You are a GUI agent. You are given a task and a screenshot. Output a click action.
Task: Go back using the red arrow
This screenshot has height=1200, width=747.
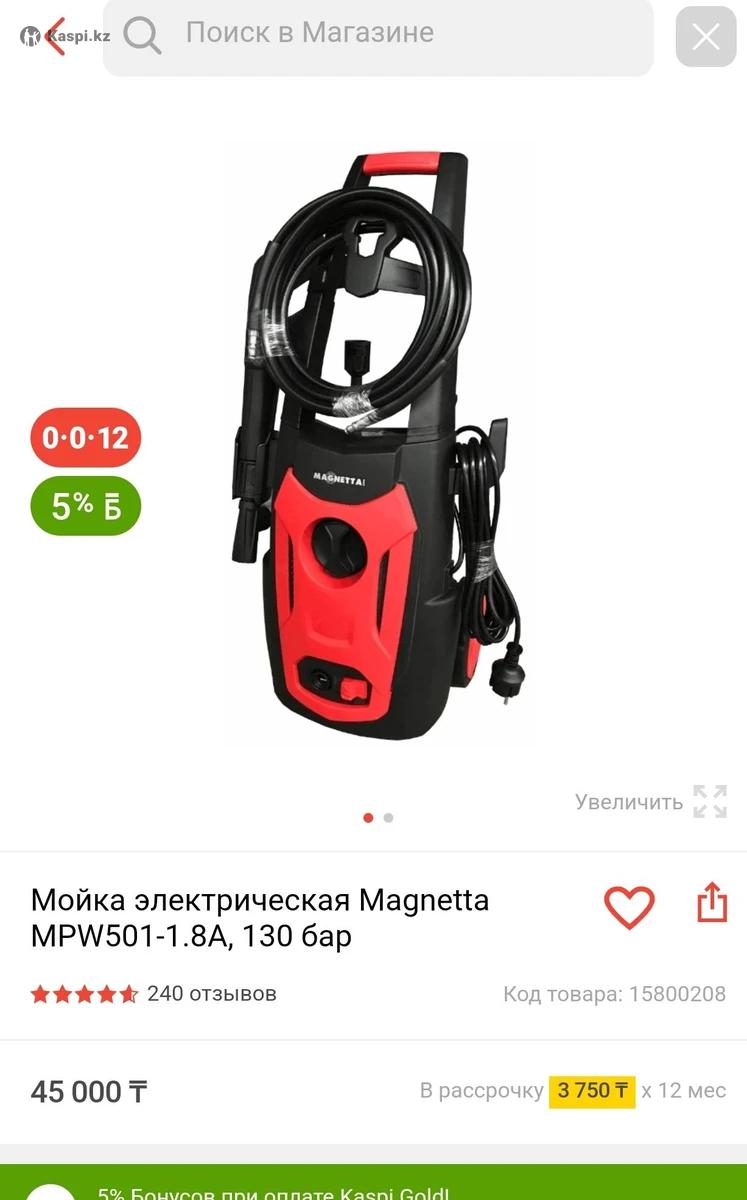(x=54, y=37)
